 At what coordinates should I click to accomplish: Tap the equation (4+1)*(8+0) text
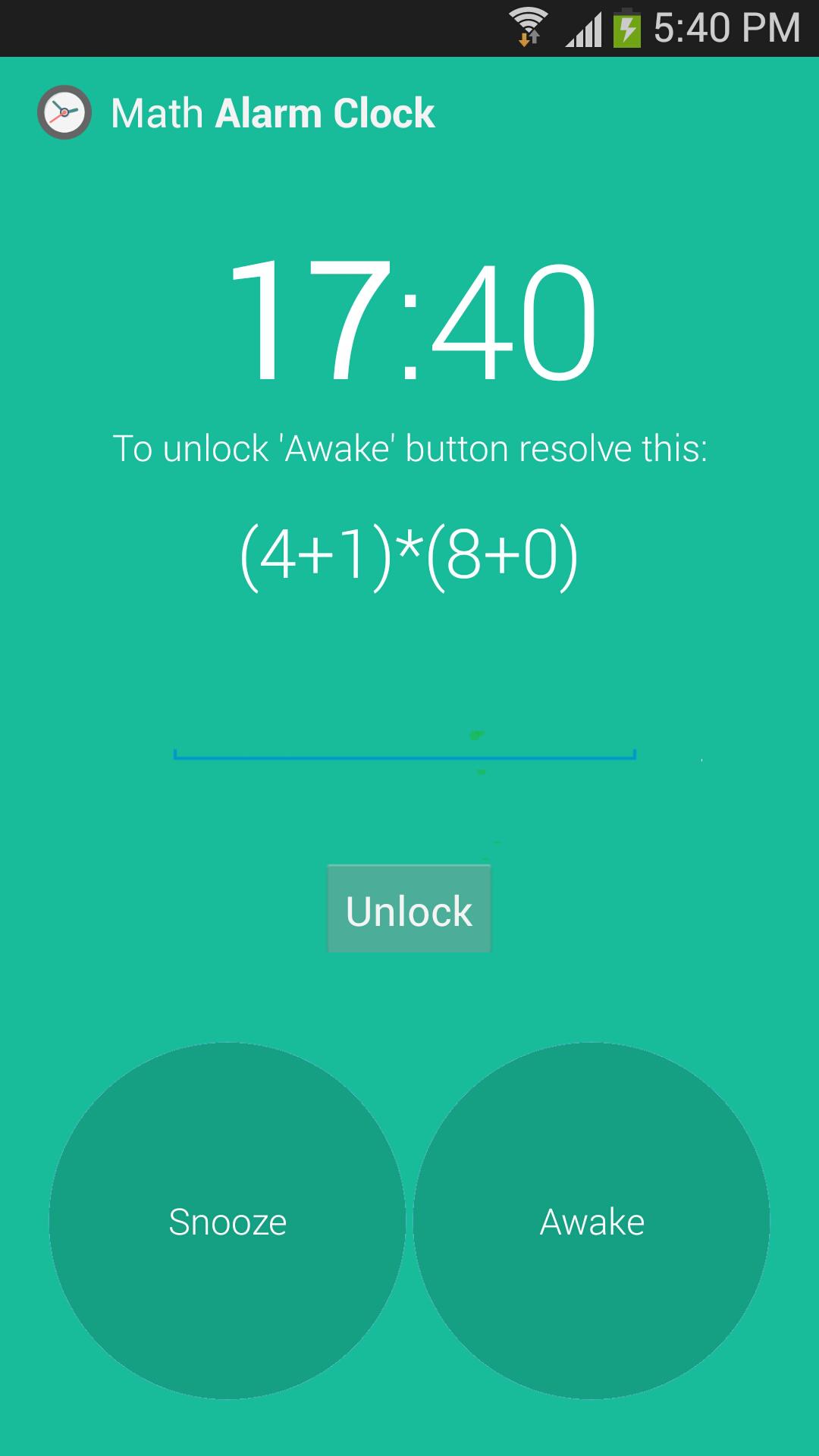click(409, 559)
